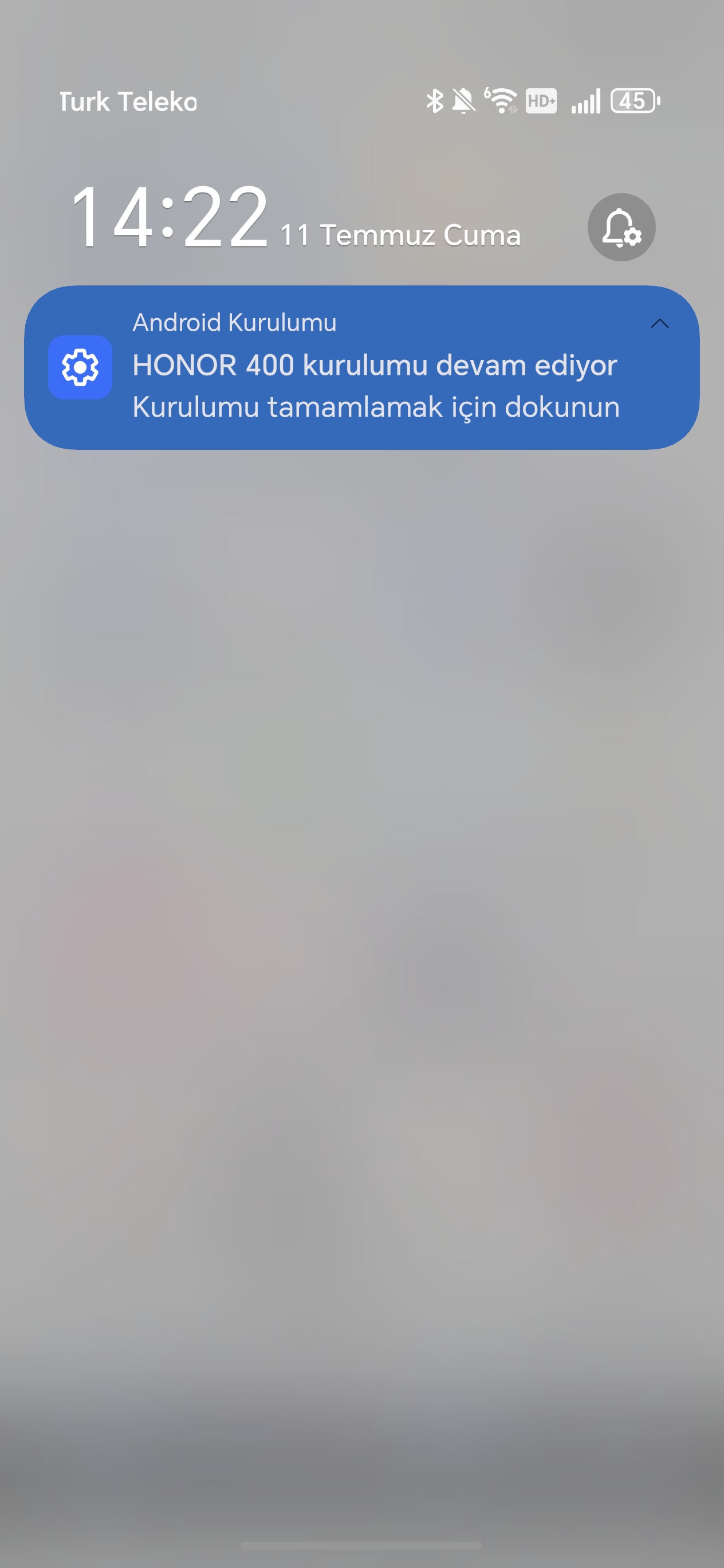Open notification settings bell icon
Image resolution: width=724 pixels, height=1568 pixels.
coord(621,227)
